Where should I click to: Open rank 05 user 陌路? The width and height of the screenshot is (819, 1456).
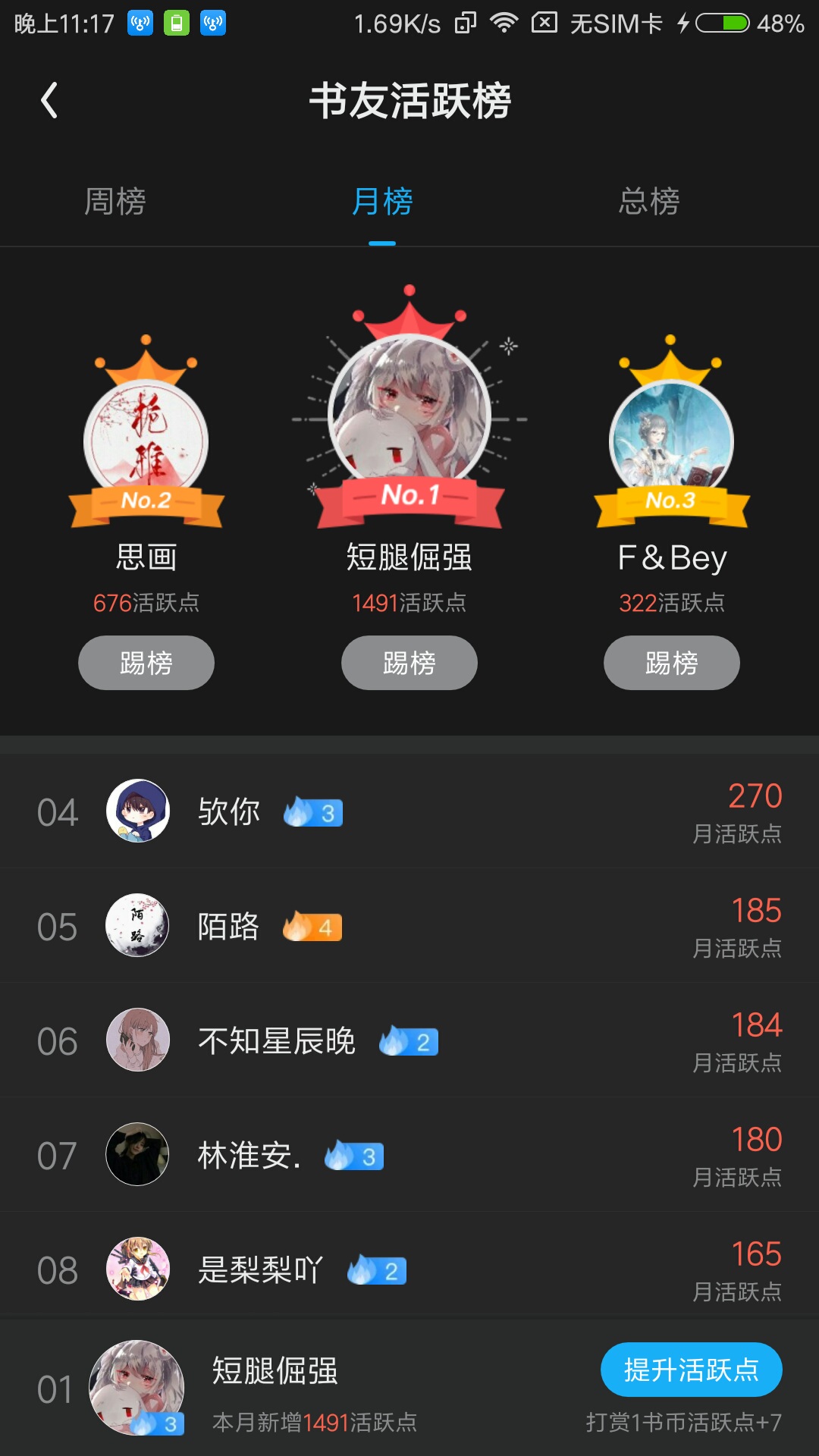click(409, 926)
